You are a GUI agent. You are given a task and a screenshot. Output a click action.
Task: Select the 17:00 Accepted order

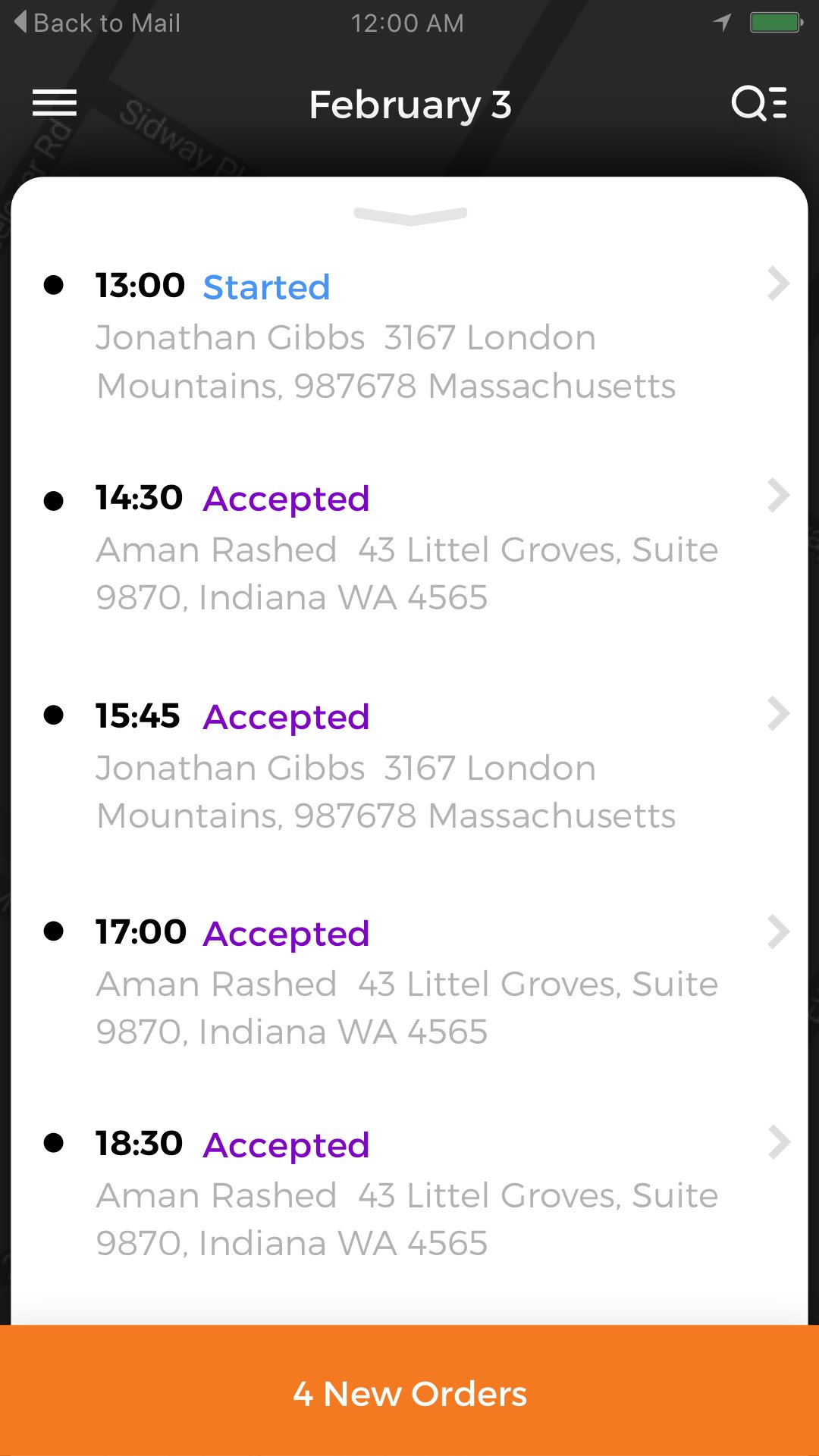pyautogui.click(x=409, y=982)
